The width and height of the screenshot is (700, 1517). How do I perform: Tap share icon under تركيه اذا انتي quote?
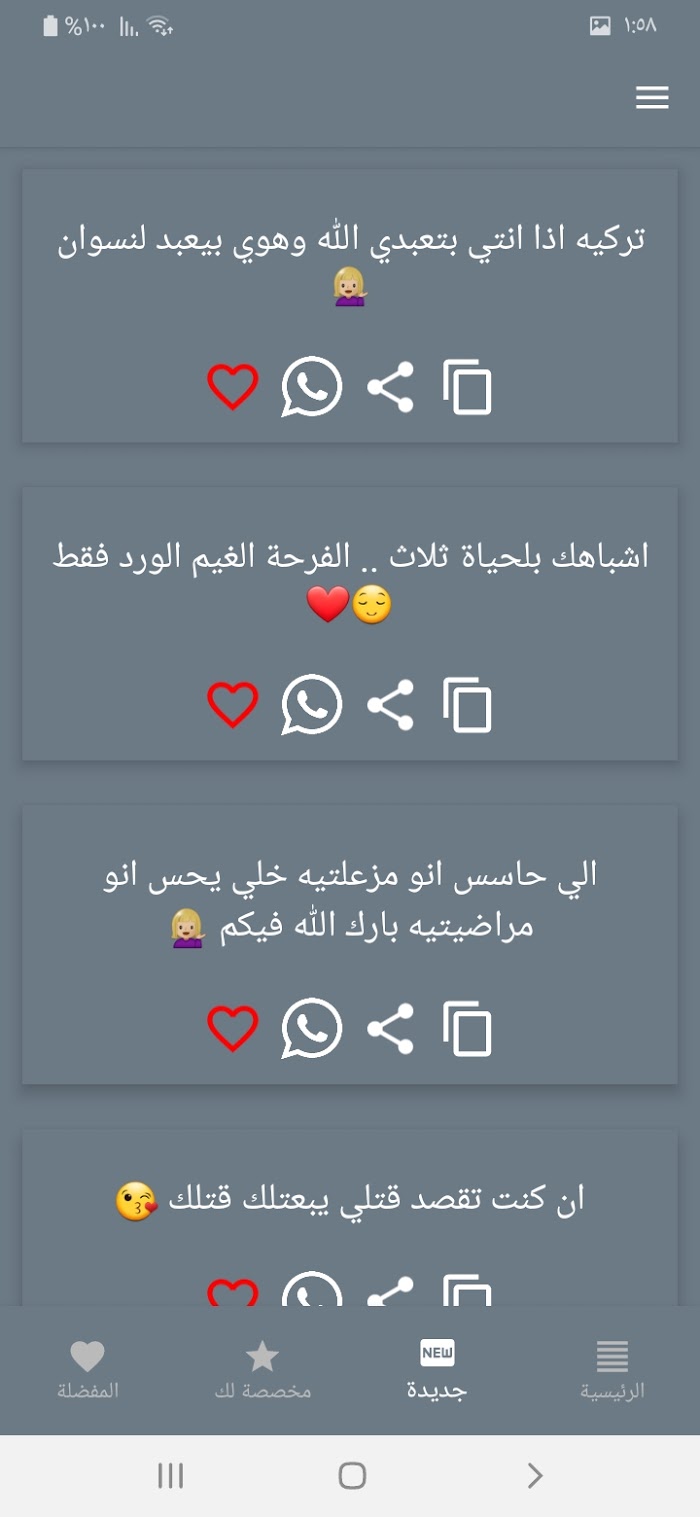pos(390,387)
